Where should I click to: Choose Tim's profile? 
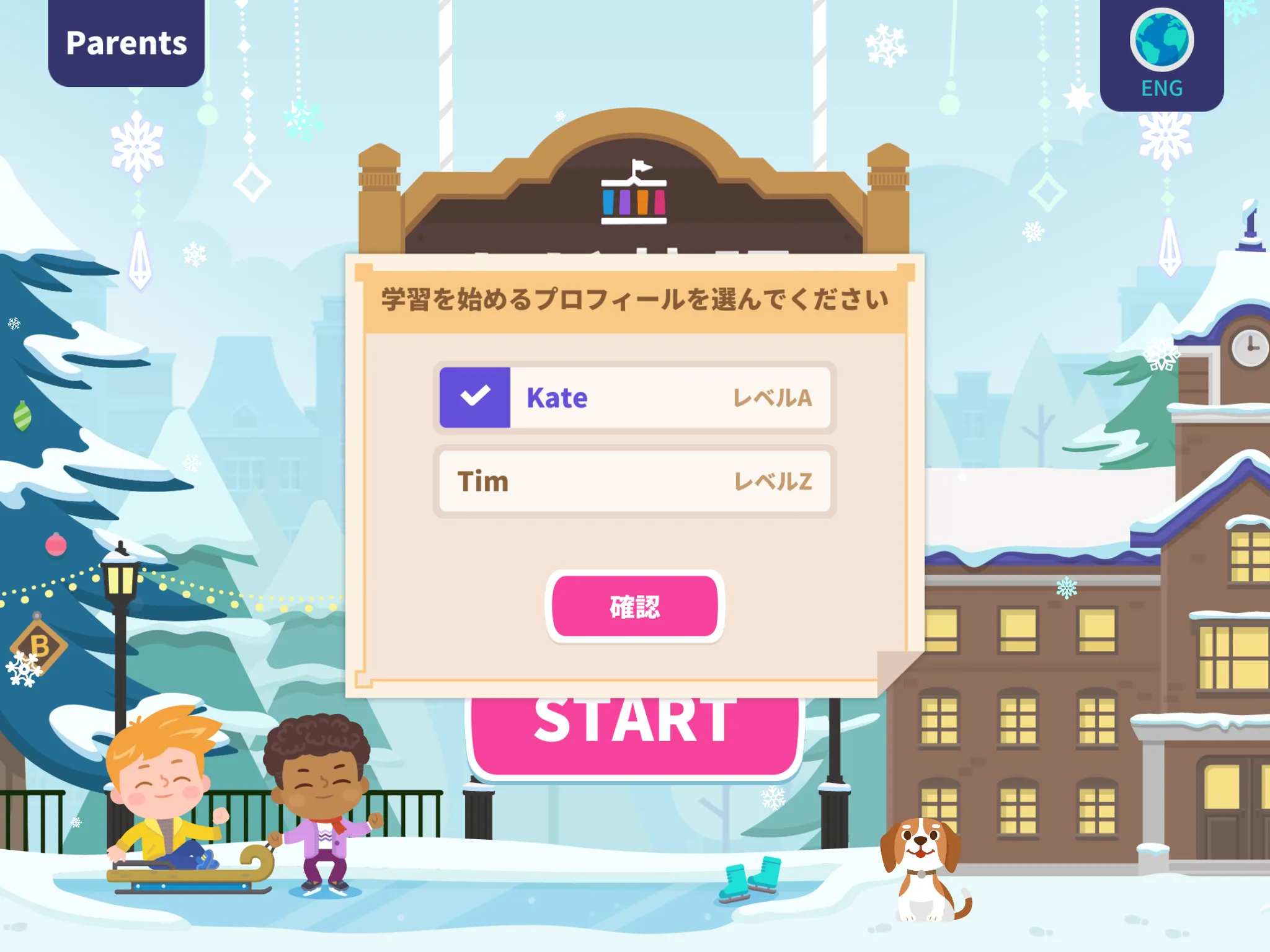(634, 482)
